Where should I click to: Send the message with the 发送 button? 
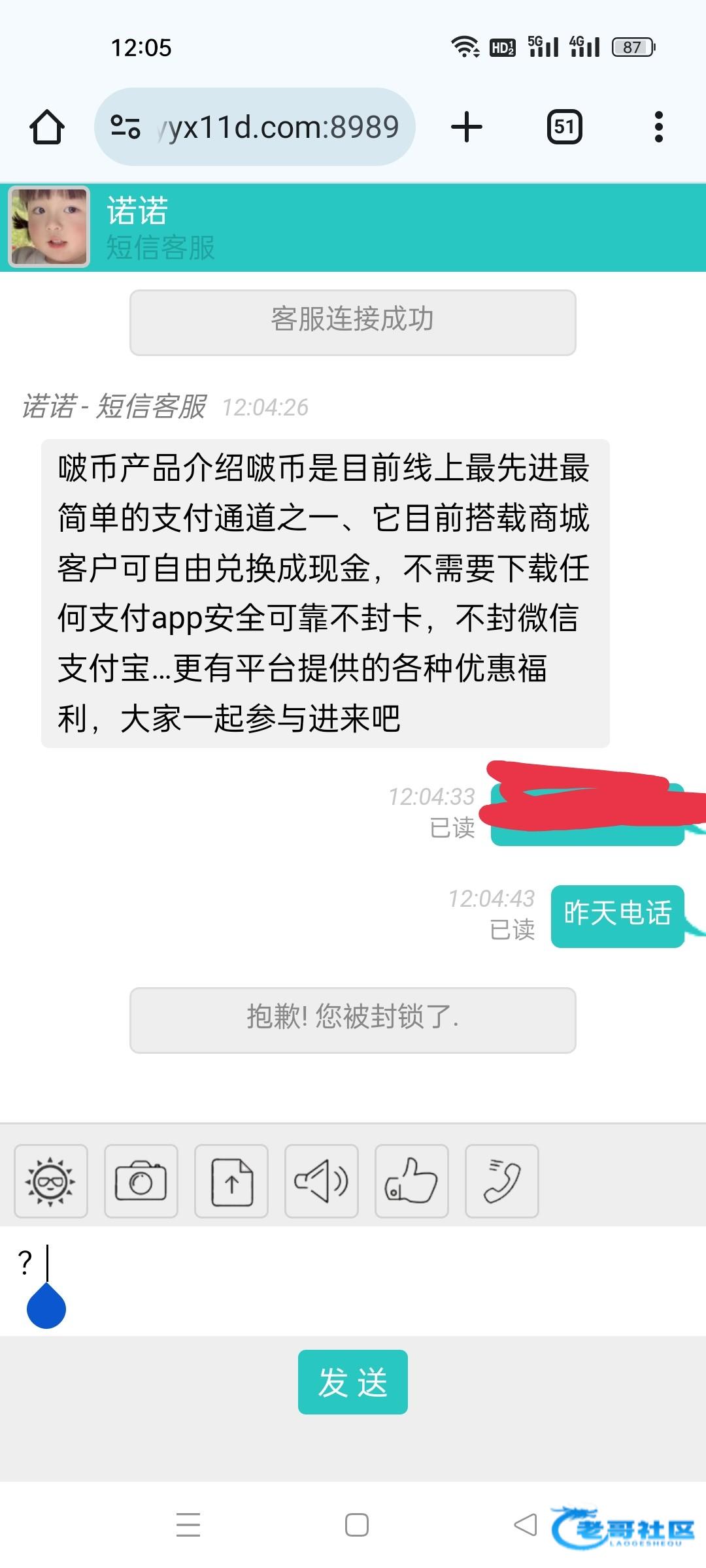pyautogui.click(x=353, y=1382)
